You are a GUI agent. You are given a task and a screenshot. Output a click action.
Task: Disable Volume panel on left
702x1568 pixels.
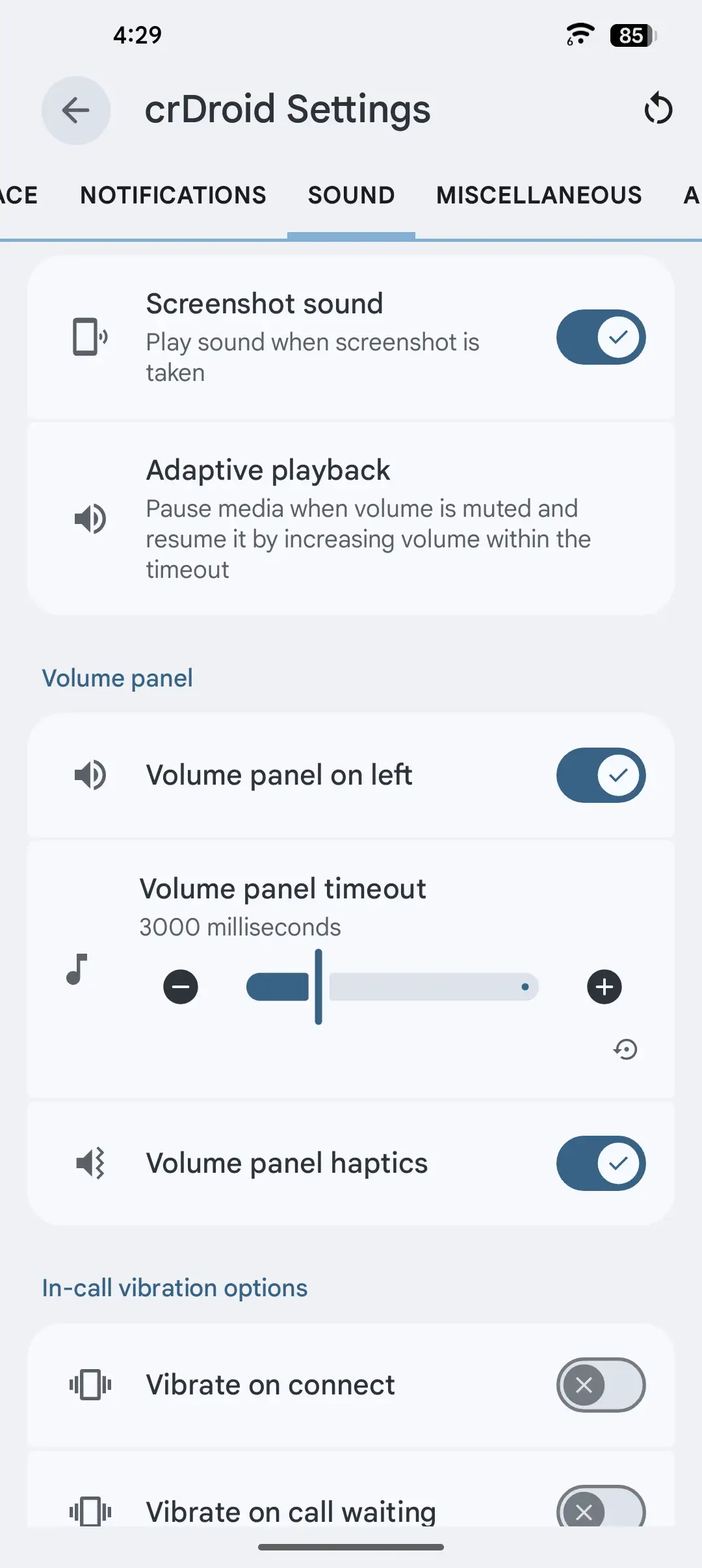coord(601,775)
